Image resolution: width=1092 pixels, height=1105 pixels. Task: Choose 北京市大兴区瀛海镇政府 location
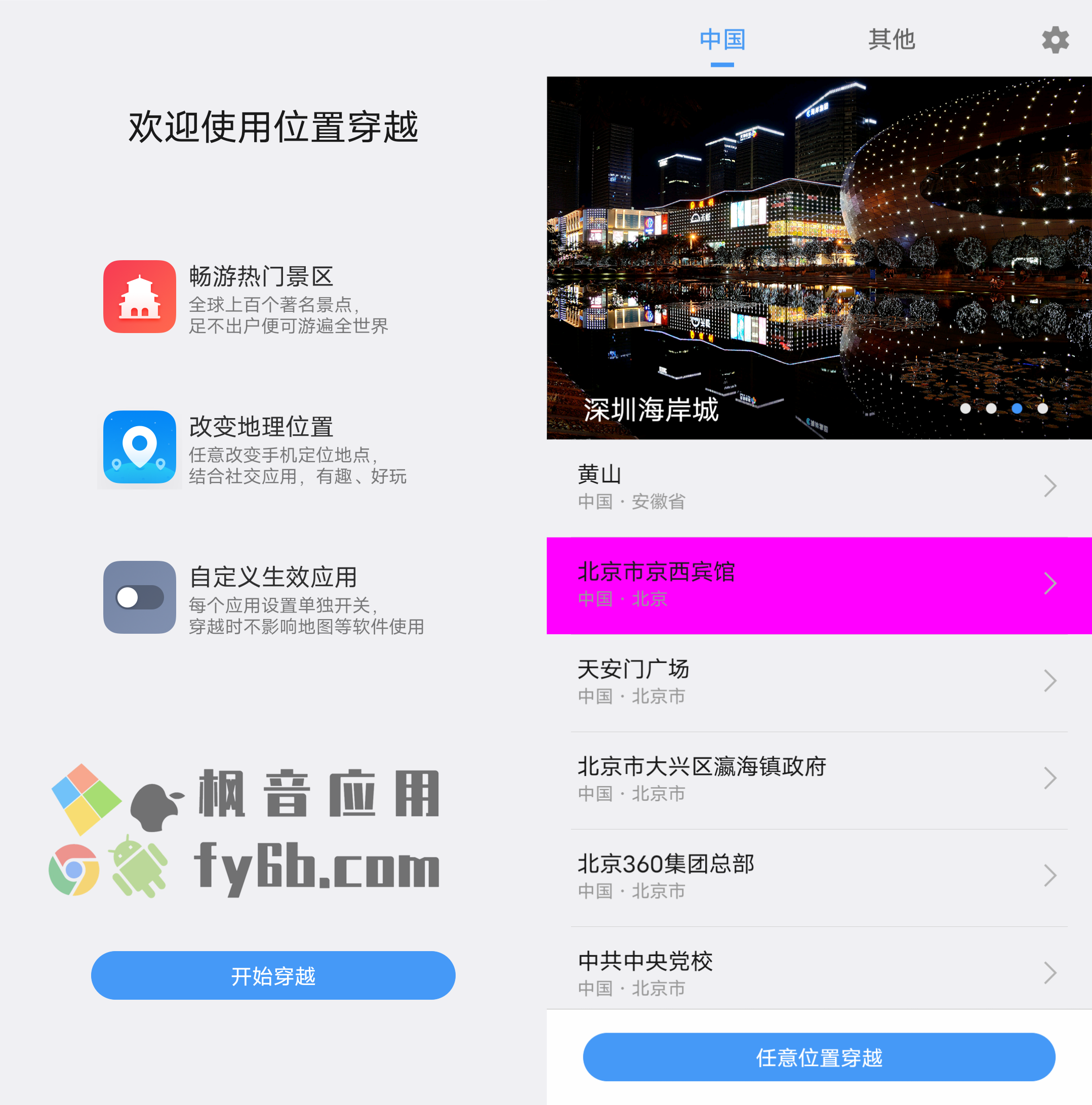(x=819, y=780)
